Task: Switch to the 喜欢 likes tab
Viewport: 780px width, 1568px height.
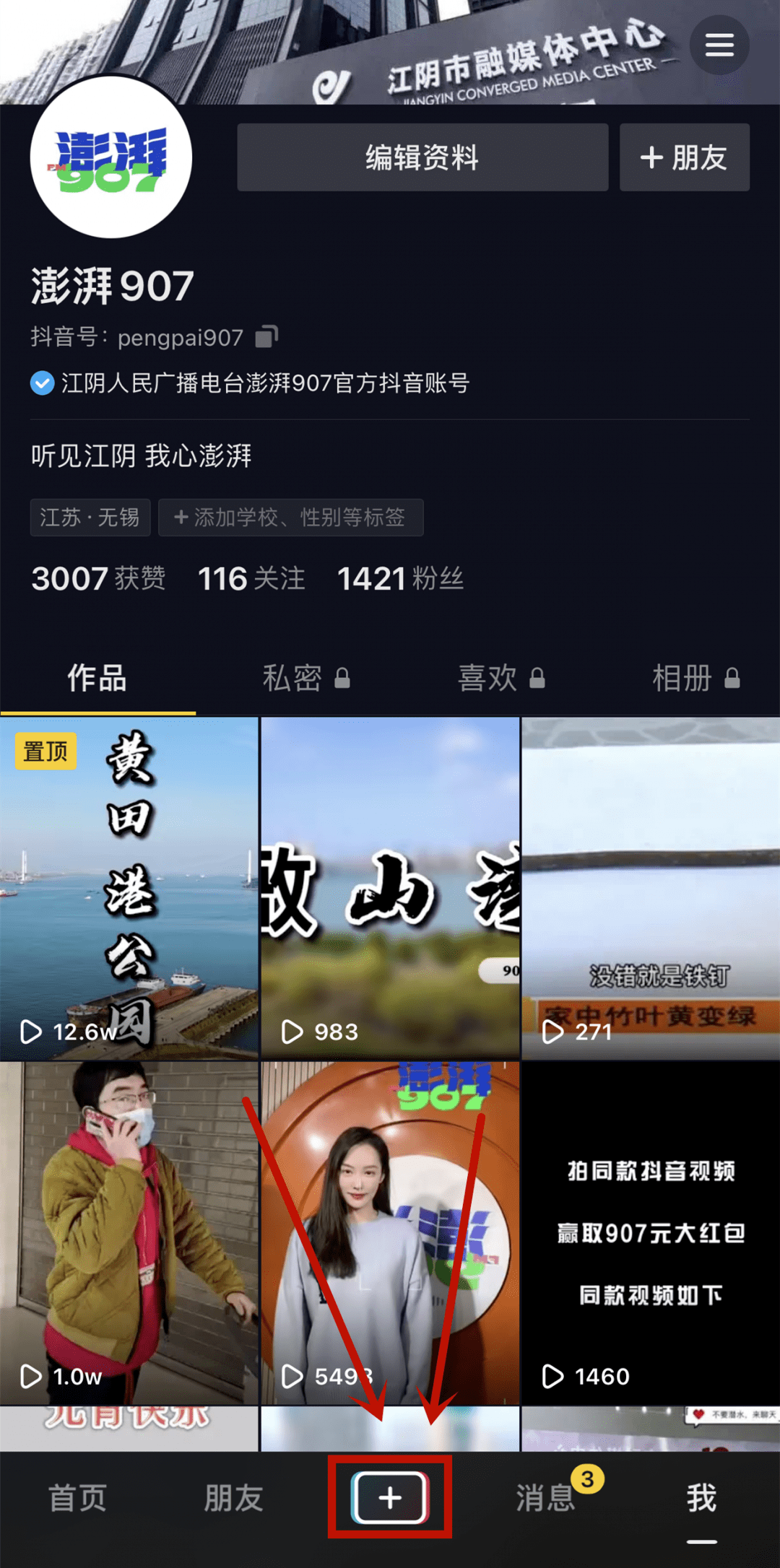Action: coord(500,679)
